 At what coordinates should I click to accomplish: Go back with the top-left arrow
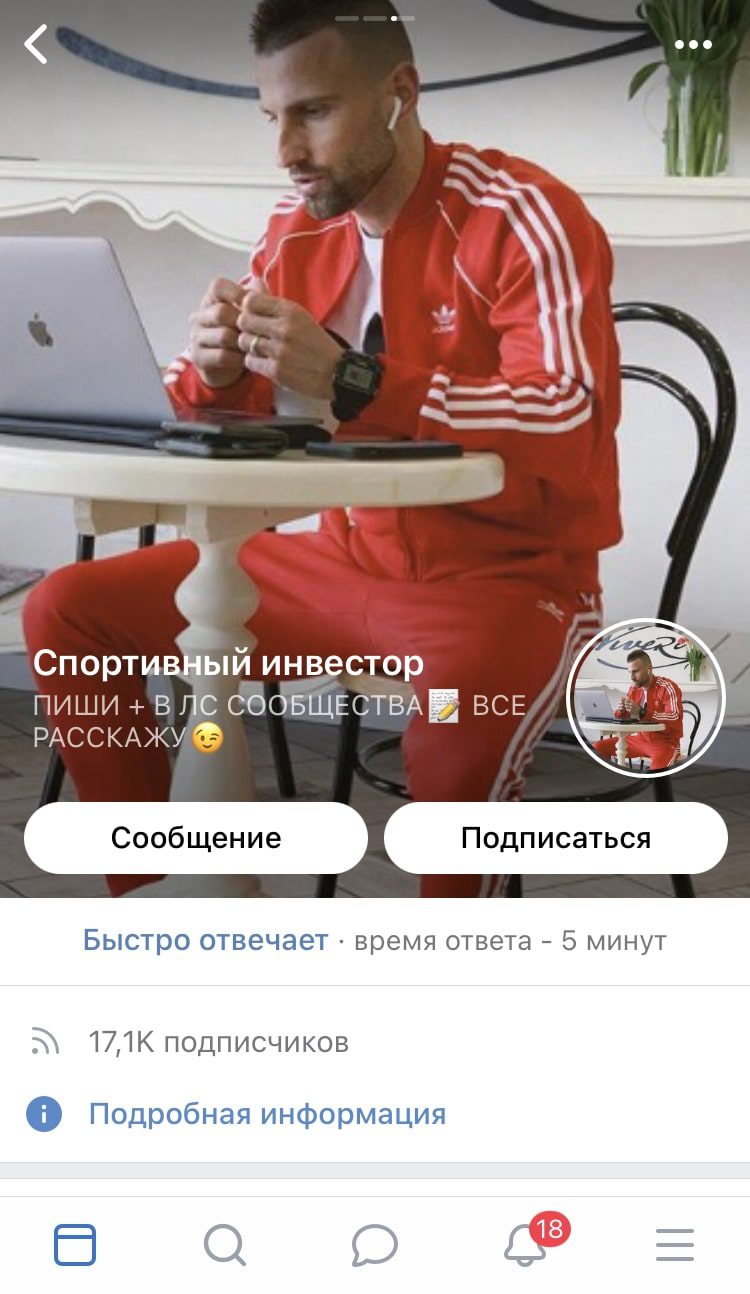tap(36, 44)
